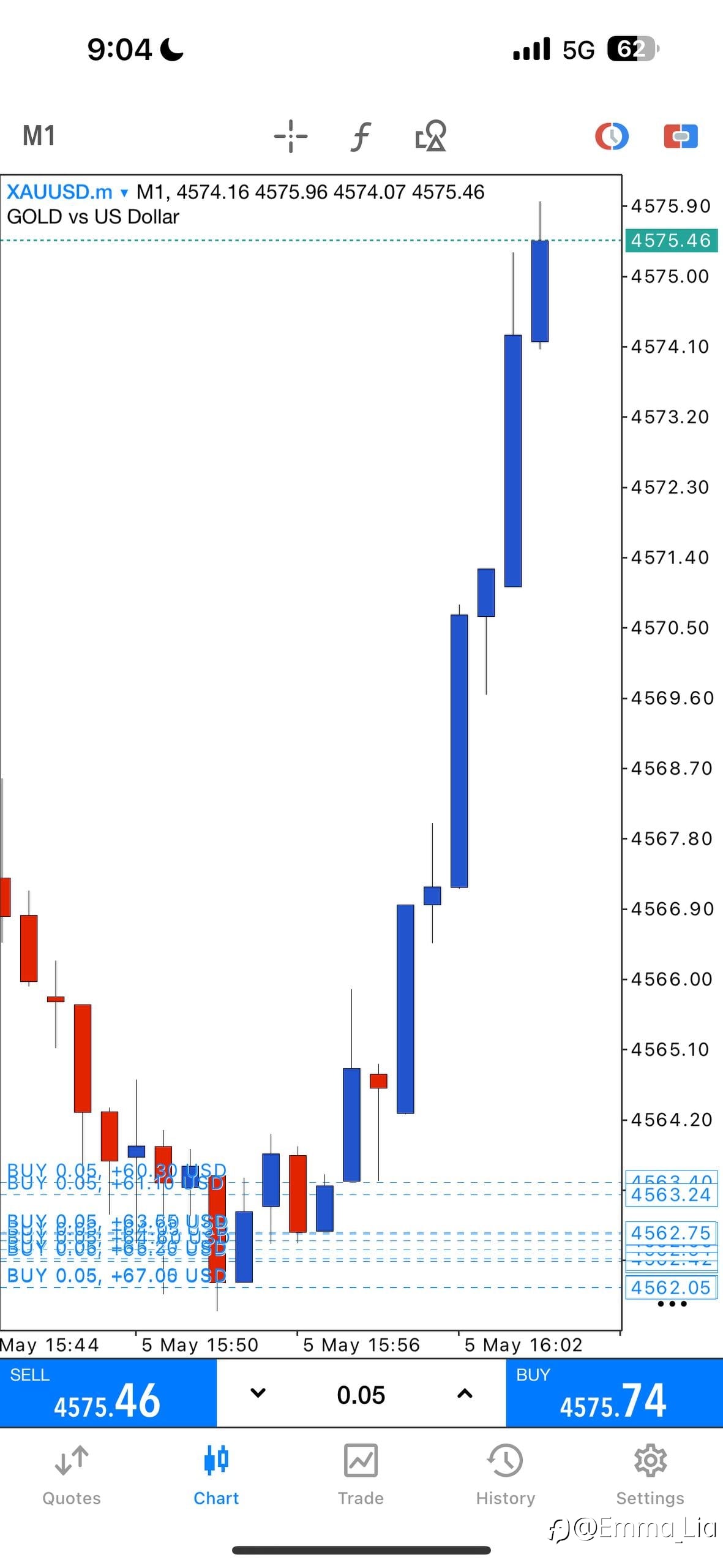Open the chart objects shapes tool
The width and height of the screenshot is (723, 1568).
pyautogui.click(x=430, y=135)
